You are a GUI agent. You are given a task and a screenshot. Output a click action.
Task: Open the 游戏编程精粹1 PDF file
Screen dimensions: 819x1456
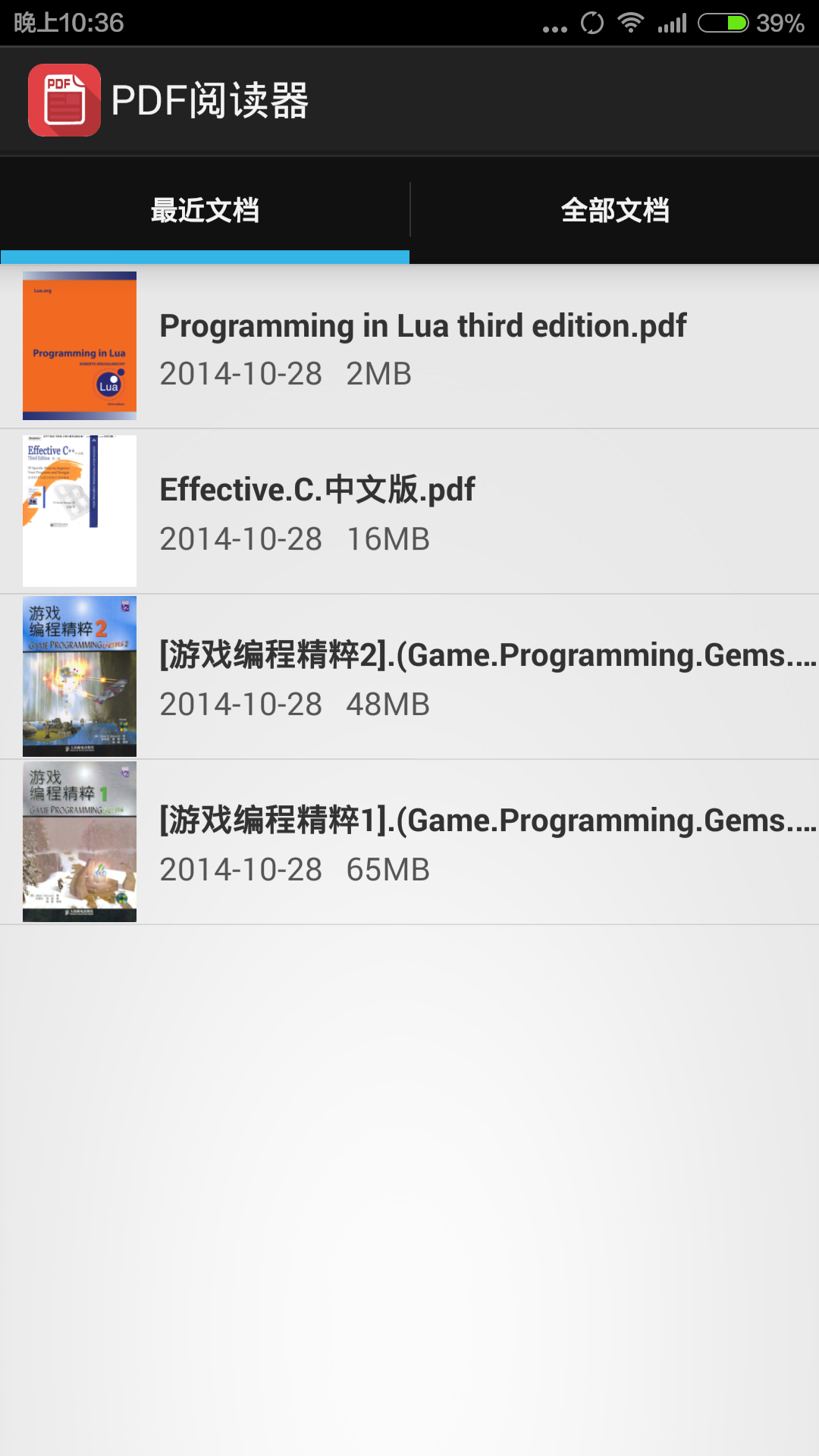tap(422, 842)
